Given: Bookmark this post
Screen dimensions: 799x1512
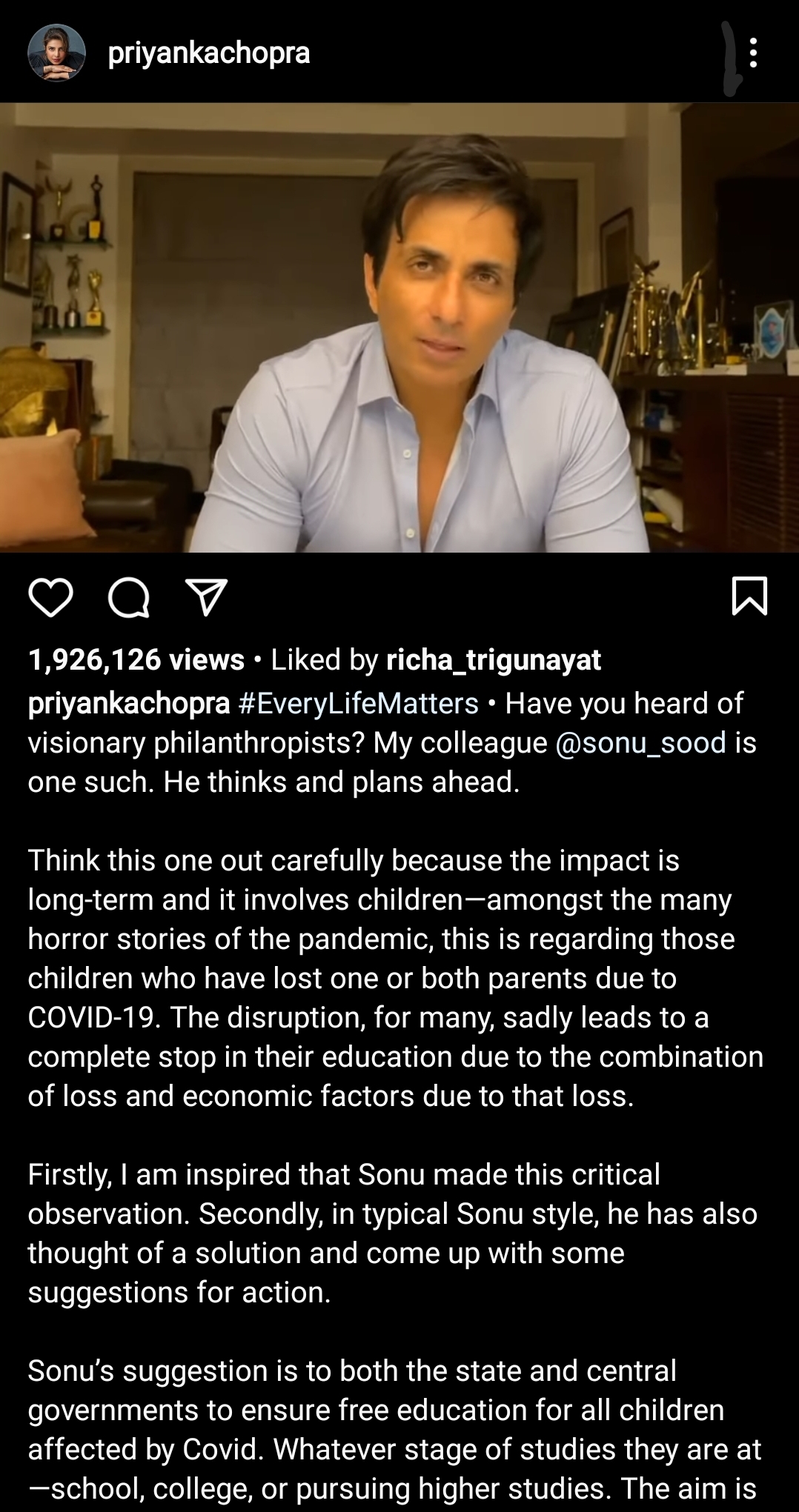Looking at the screenshot, I should point(749,596).
